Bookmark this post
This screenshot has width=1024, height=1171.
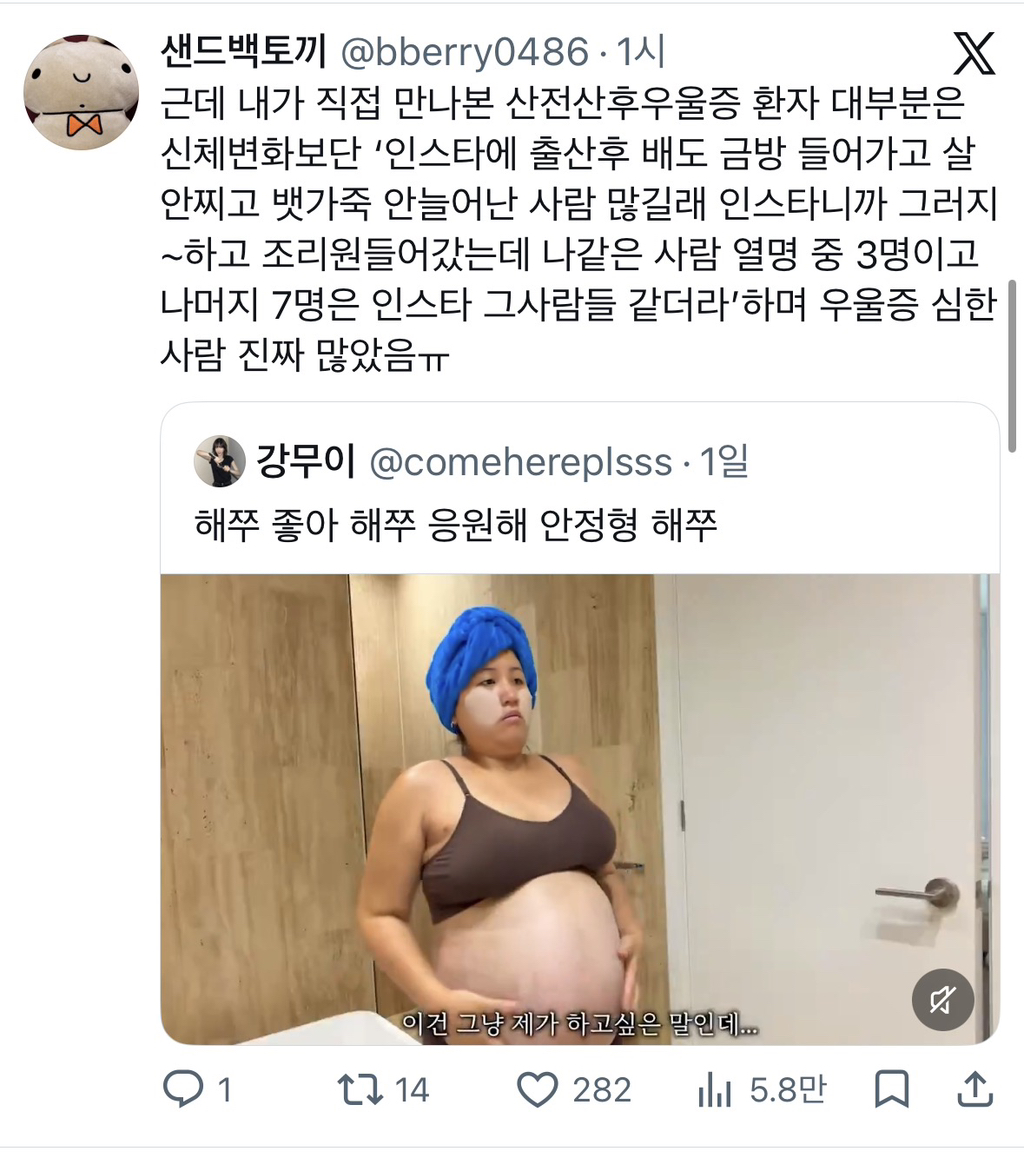click(892, 1090)
